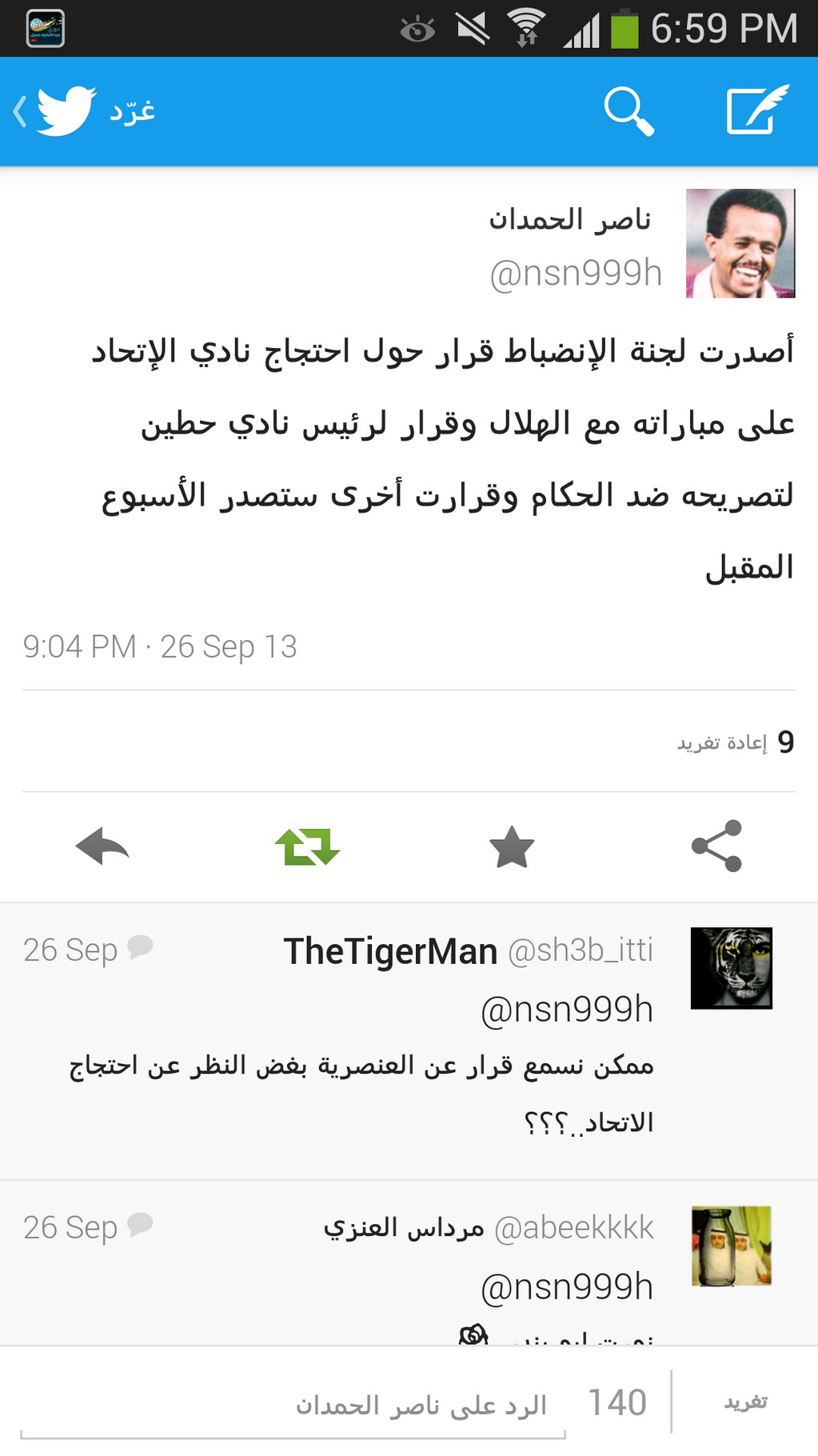Open TheTigerMan's reply
This screenshot has height=1456, width=818.
(x=360, y=1064)
